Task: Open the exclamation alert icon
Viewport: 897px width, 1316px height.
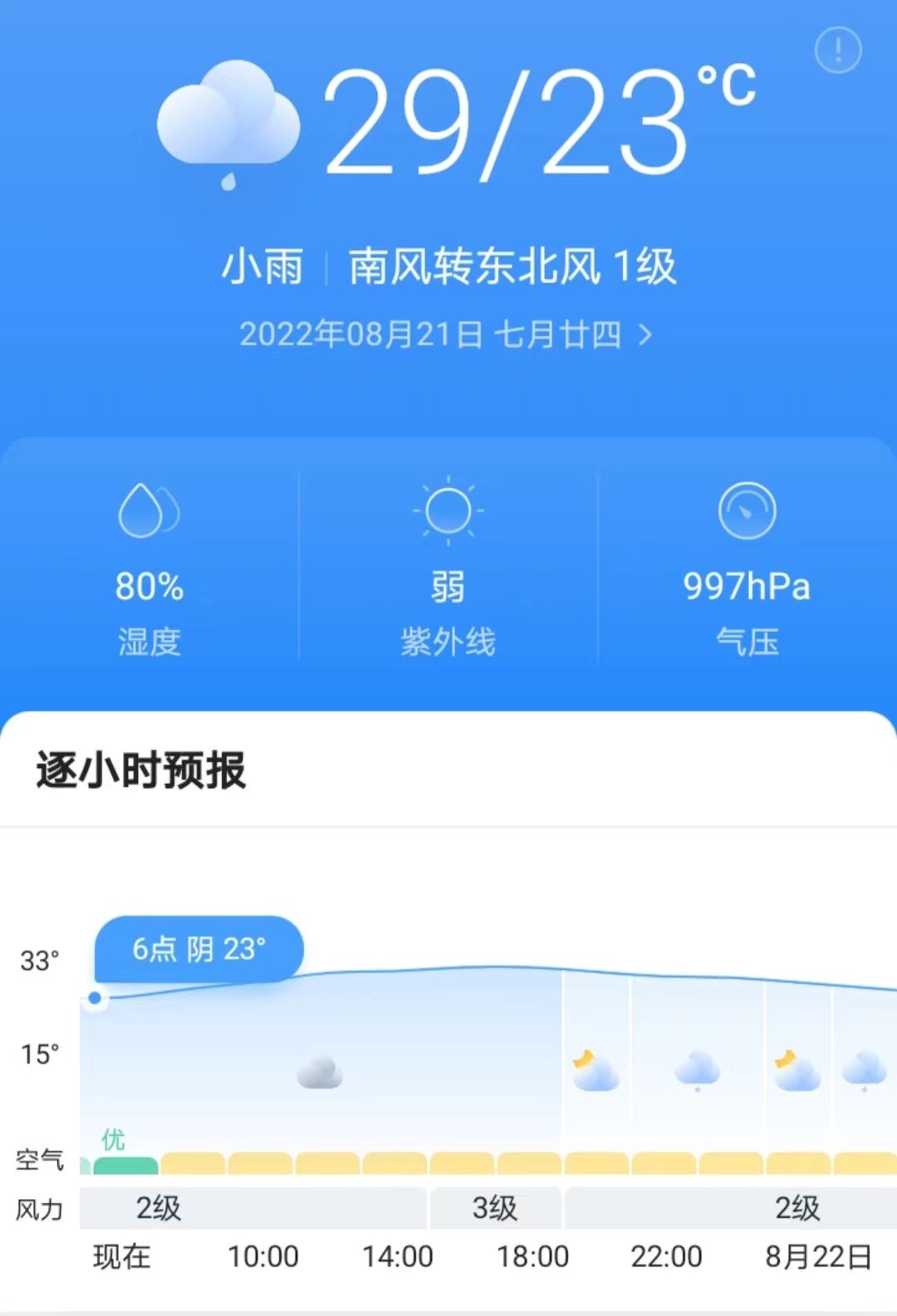Action: (838, 51)
